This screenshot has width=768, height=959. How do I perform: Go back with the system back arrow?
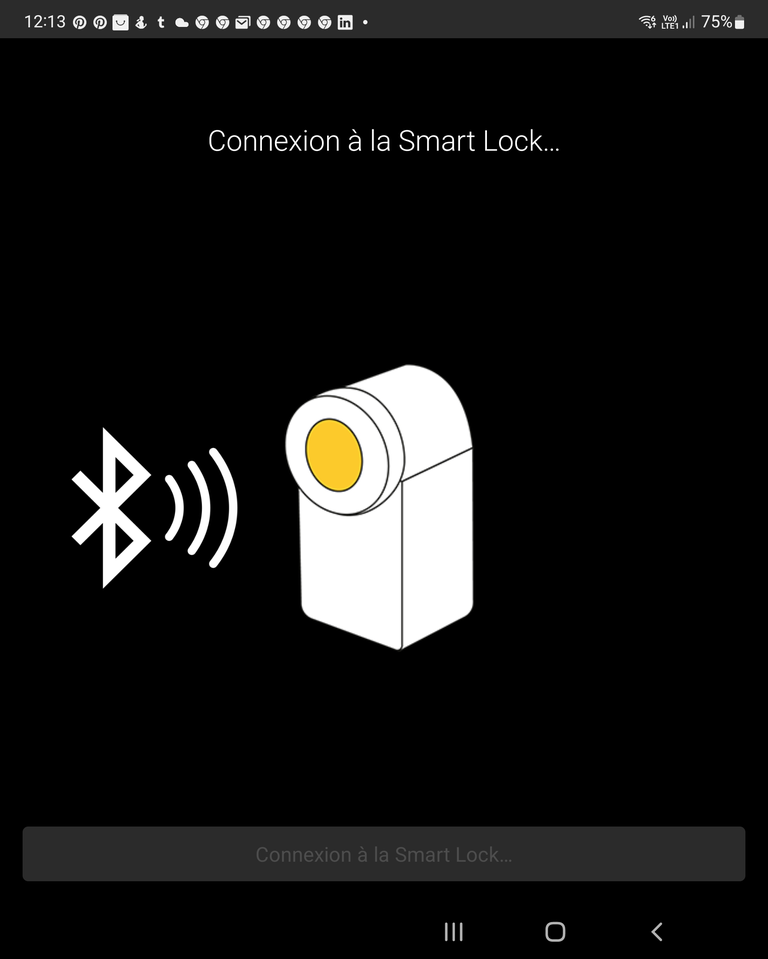(x=656, y=931)
